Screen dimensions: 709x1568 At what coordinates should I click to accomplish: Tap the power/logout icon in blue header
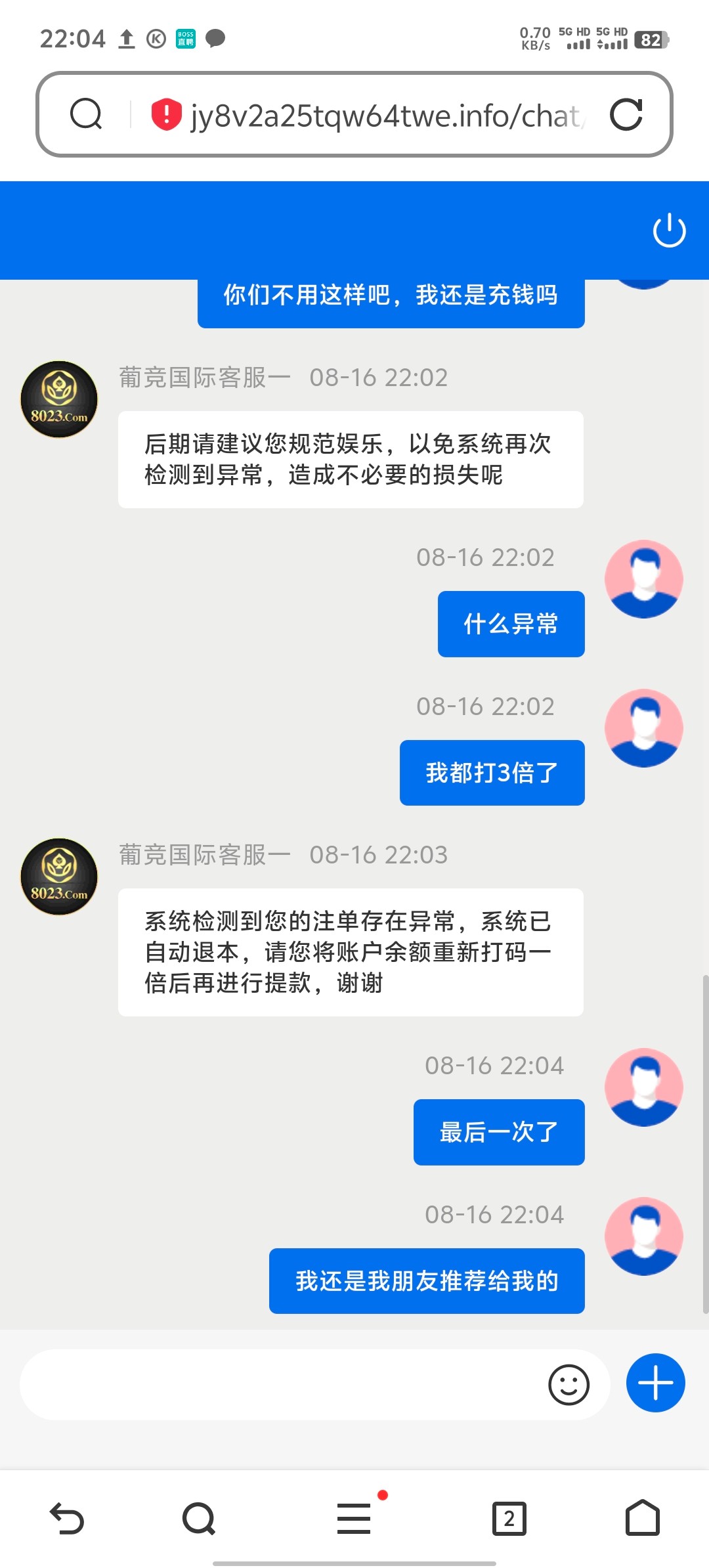669,230
